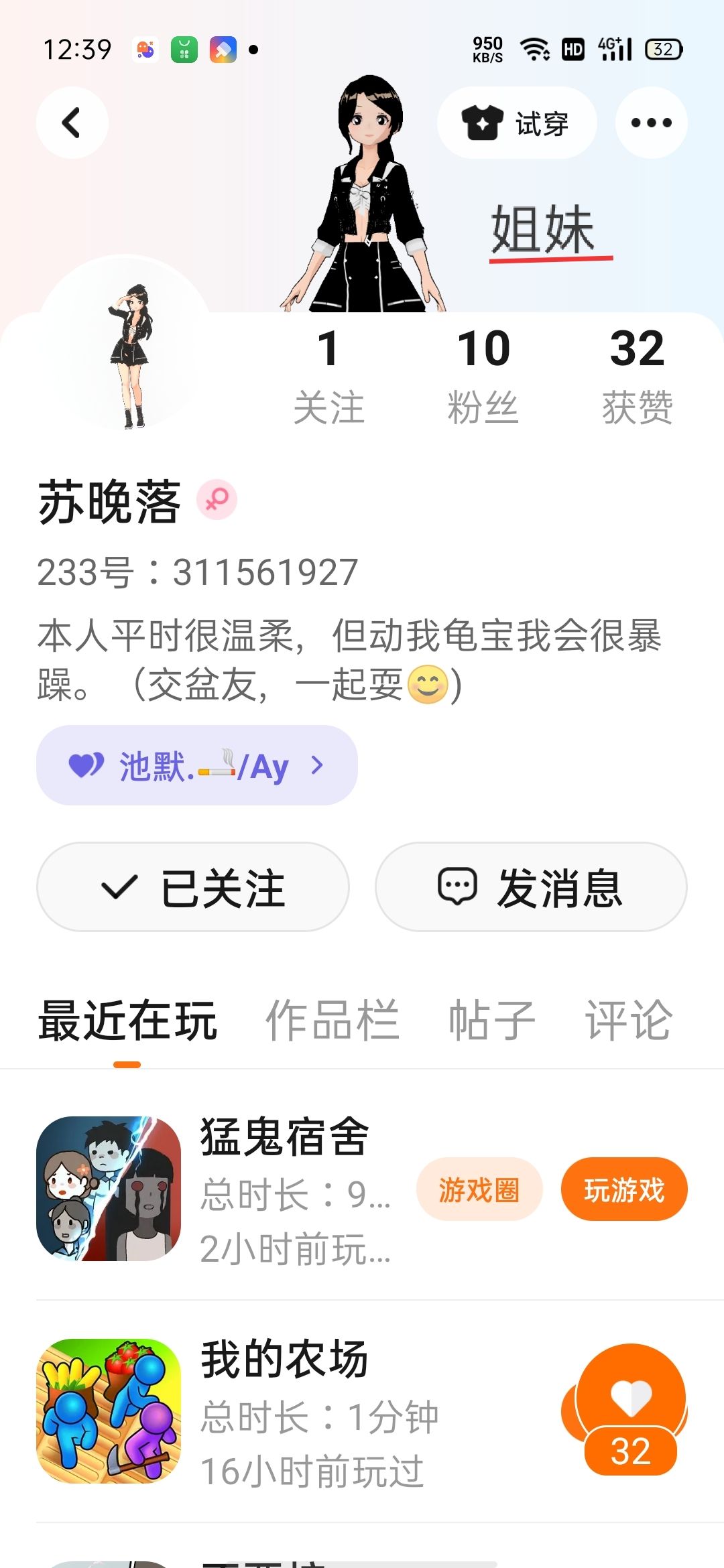
Task: Open the 池默 couple link chip
Action: 196,765
